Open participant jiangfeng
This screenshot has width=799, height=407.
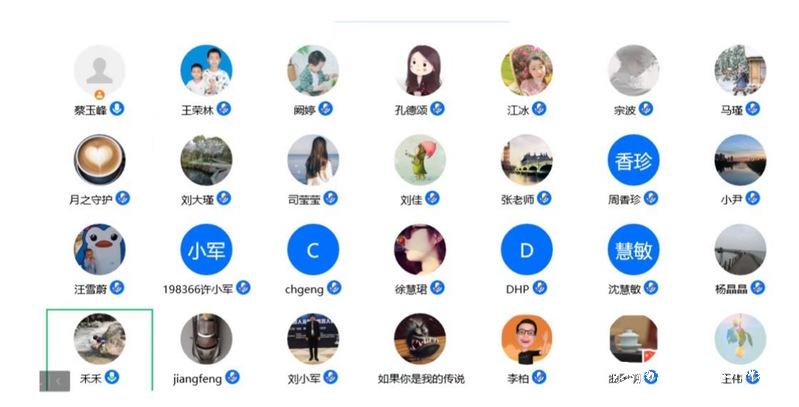[206, 339]
